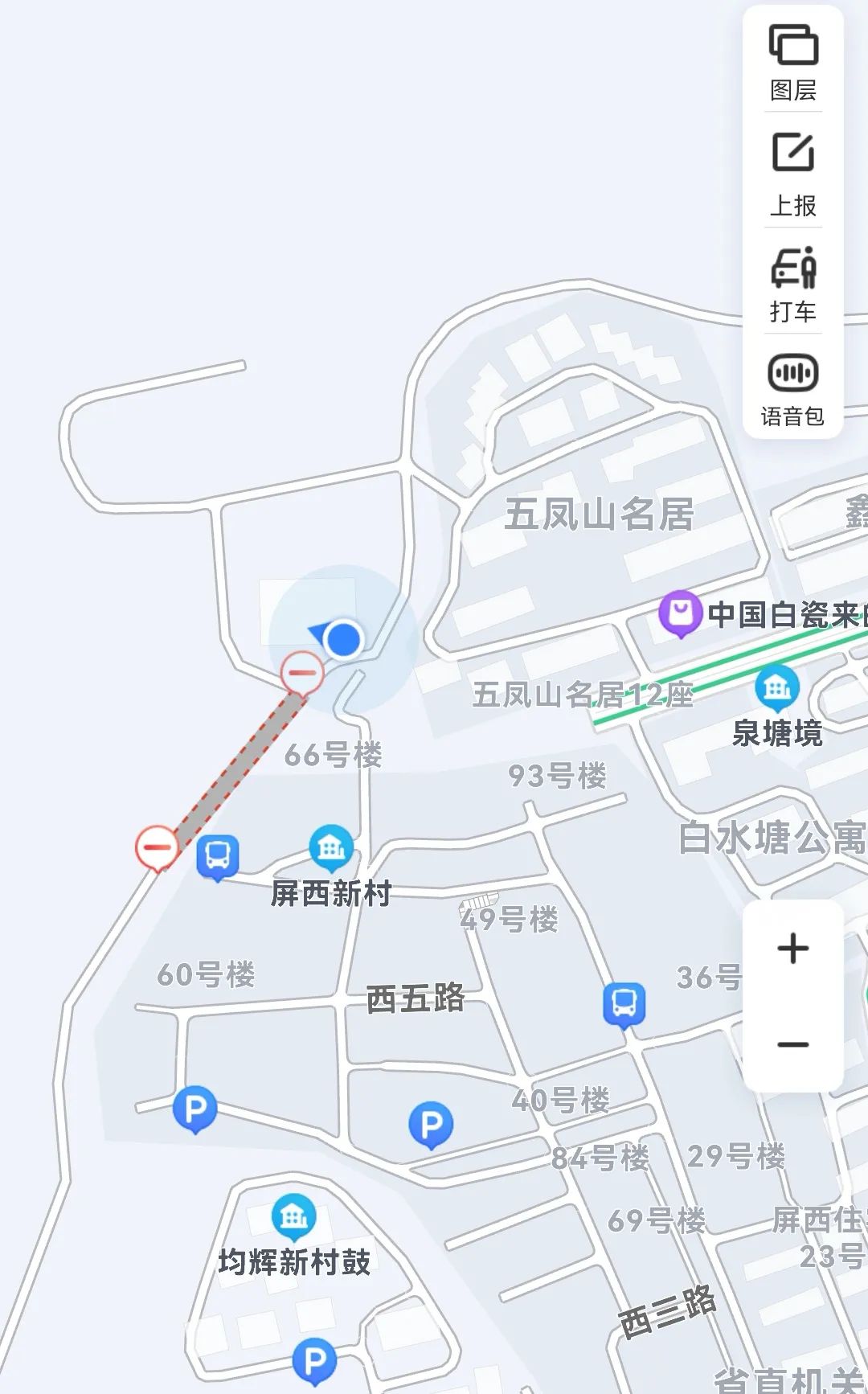This screenshot has width=868, height=1394.
Task: Tap the bus stop beside 屏西新村
Action: point(218,855)
